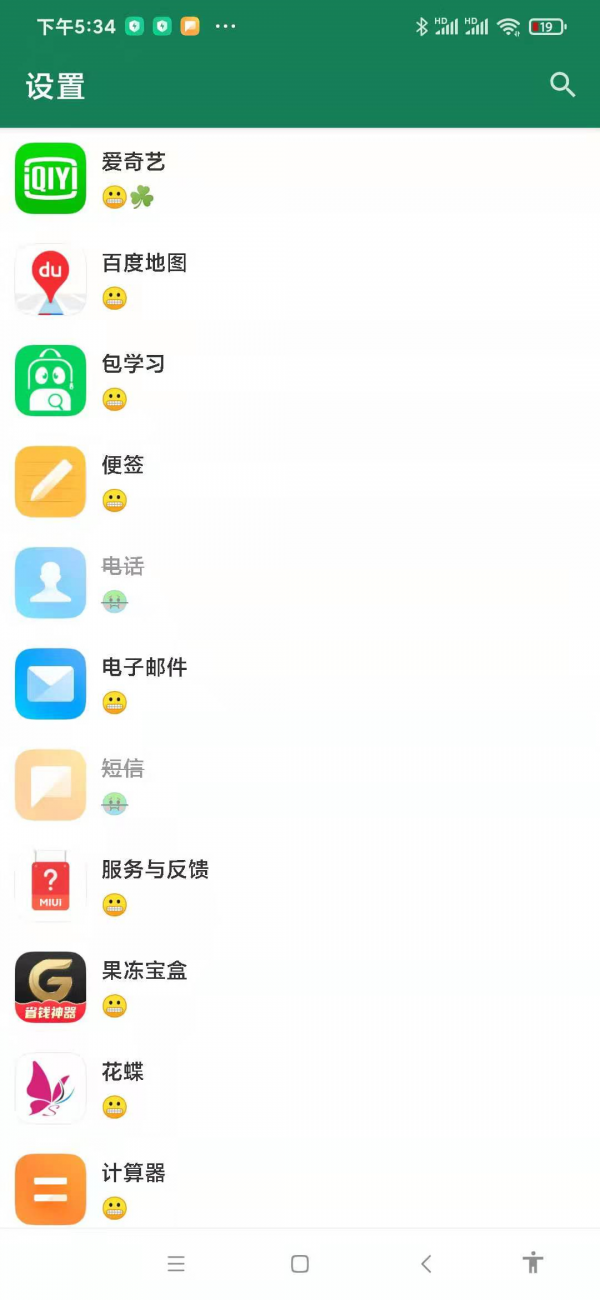
Task: Open the search icon in the app bar
Action: click(x=563, y=85)
